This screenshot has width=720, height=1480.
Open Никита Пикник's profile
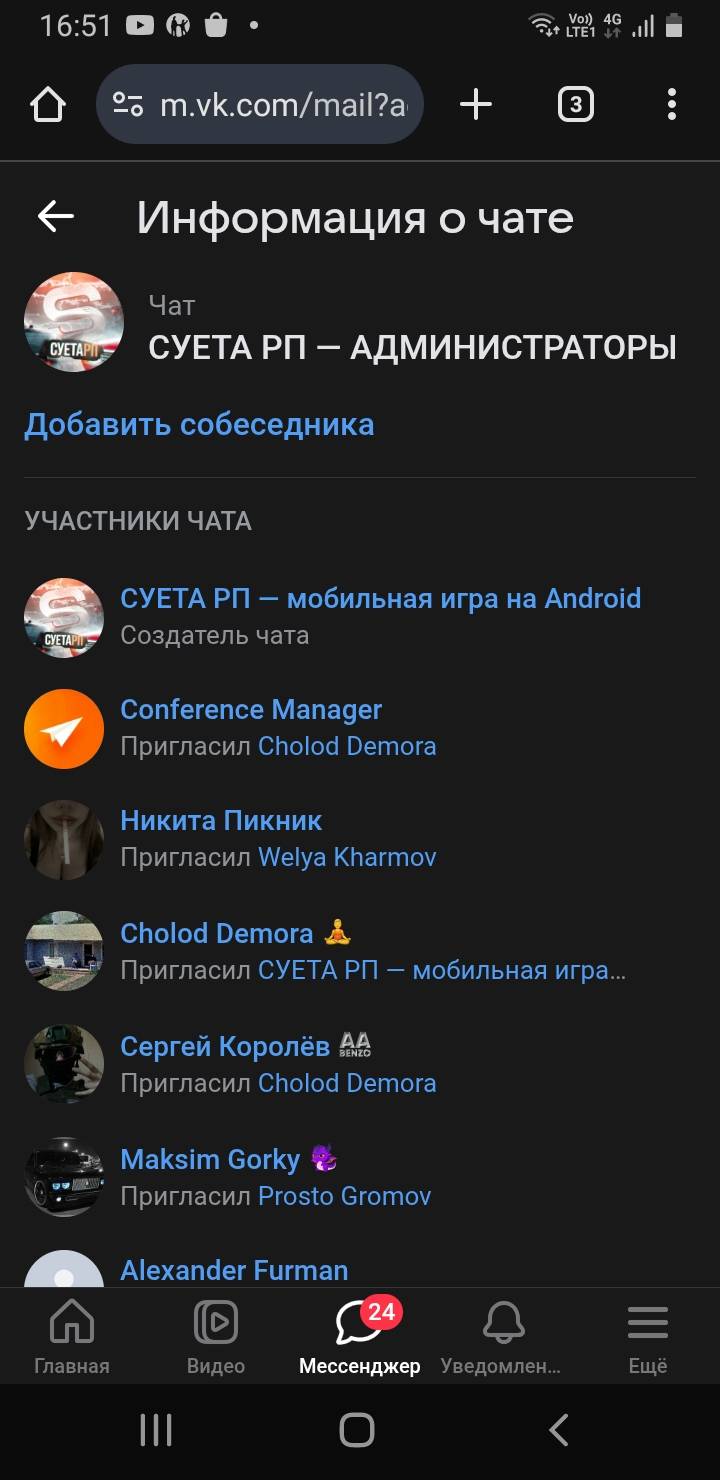[x=221, y=820]
